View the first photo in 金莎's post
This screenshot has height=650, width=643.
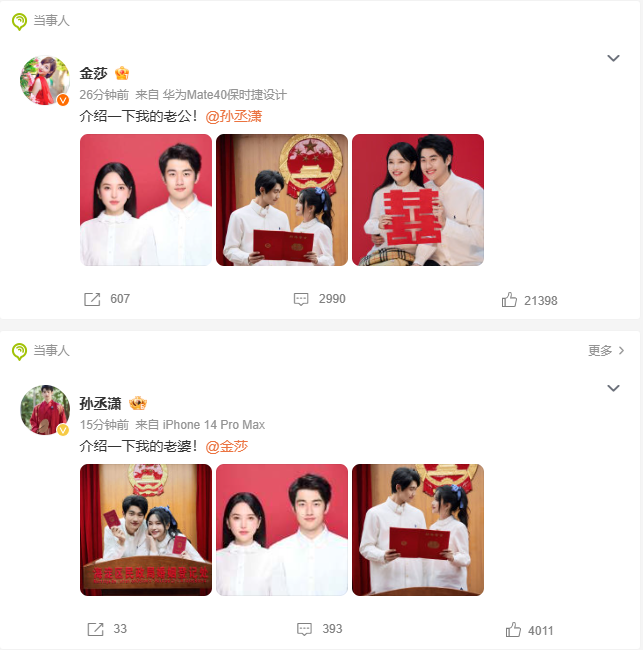(146, 200)
